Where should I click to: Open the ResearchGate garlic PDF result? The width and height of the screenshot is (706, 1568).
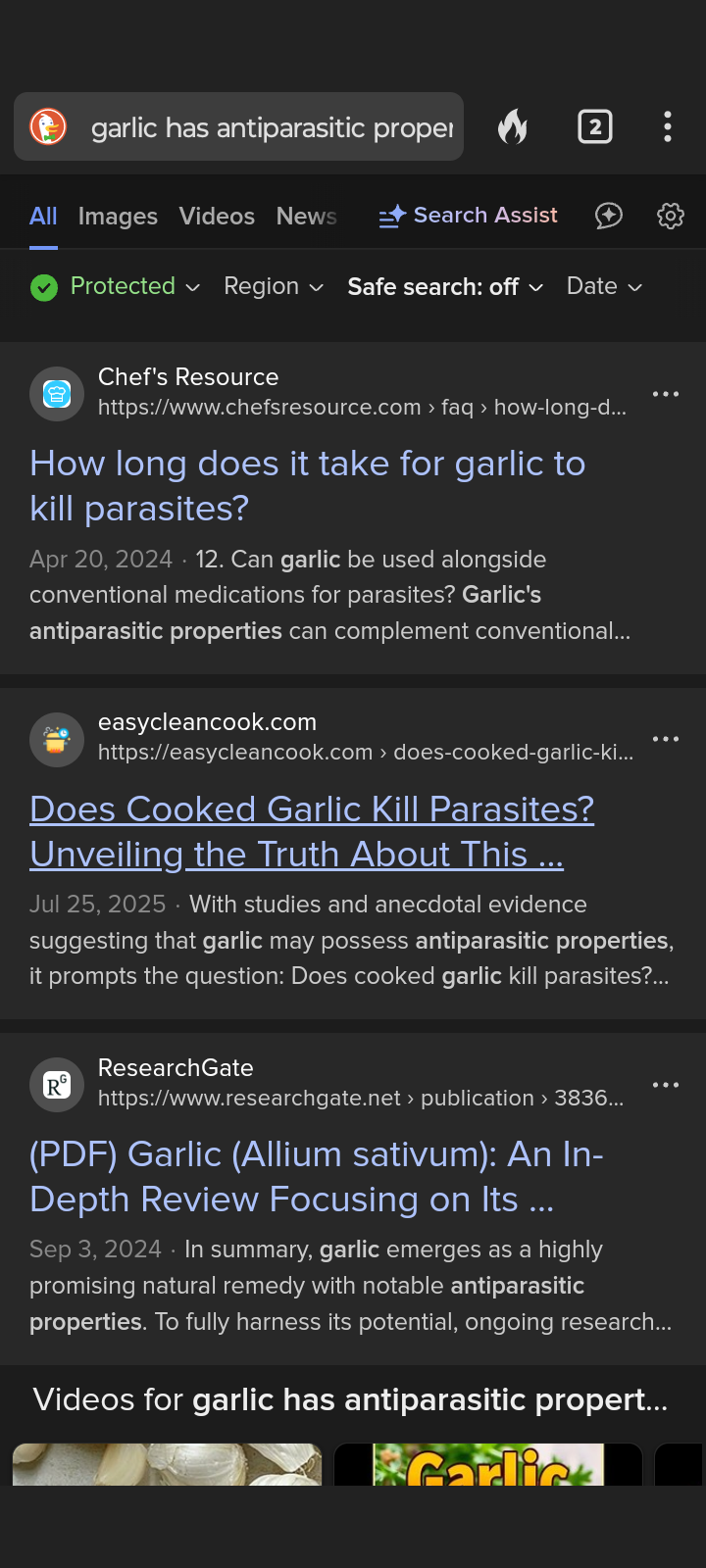[317, 1176]
